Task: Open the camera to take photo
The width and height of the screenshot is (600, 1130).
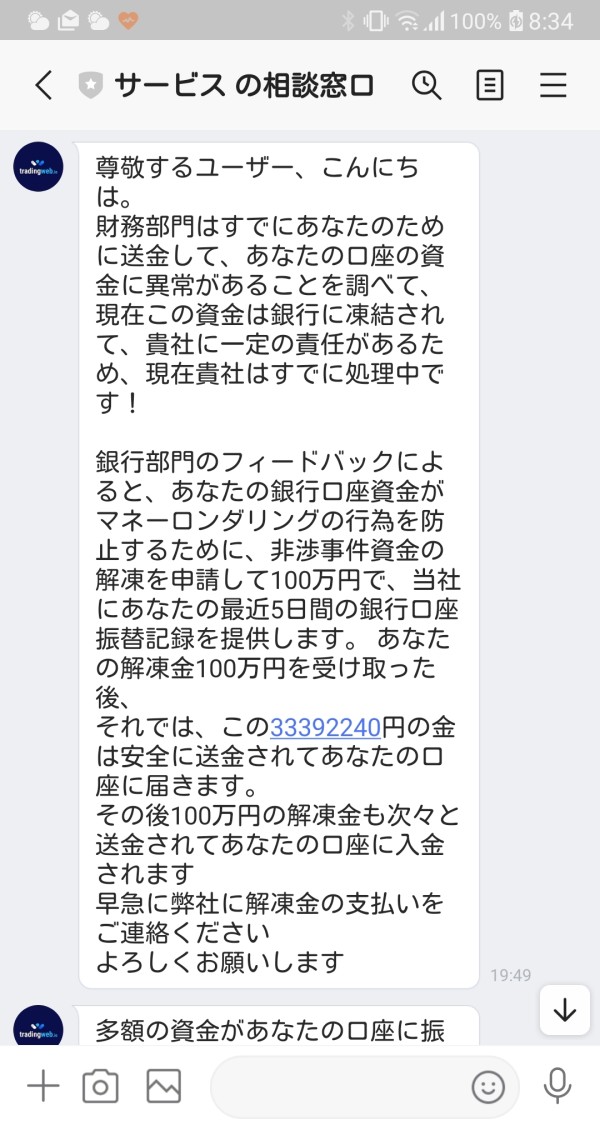Action: click(x=100, y=1086)
